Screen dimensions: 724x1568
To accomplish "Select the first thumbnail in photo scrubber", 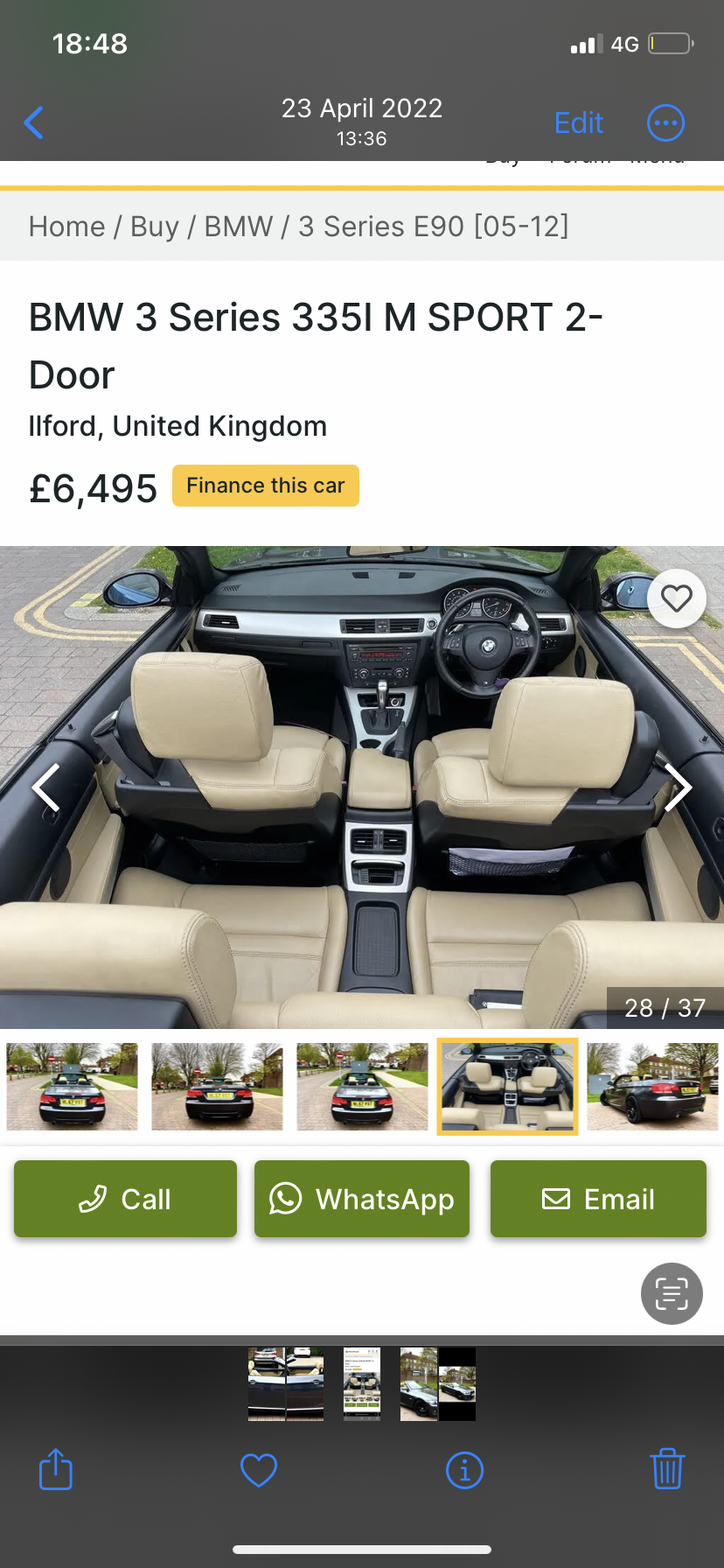I will click(267, 1383).
